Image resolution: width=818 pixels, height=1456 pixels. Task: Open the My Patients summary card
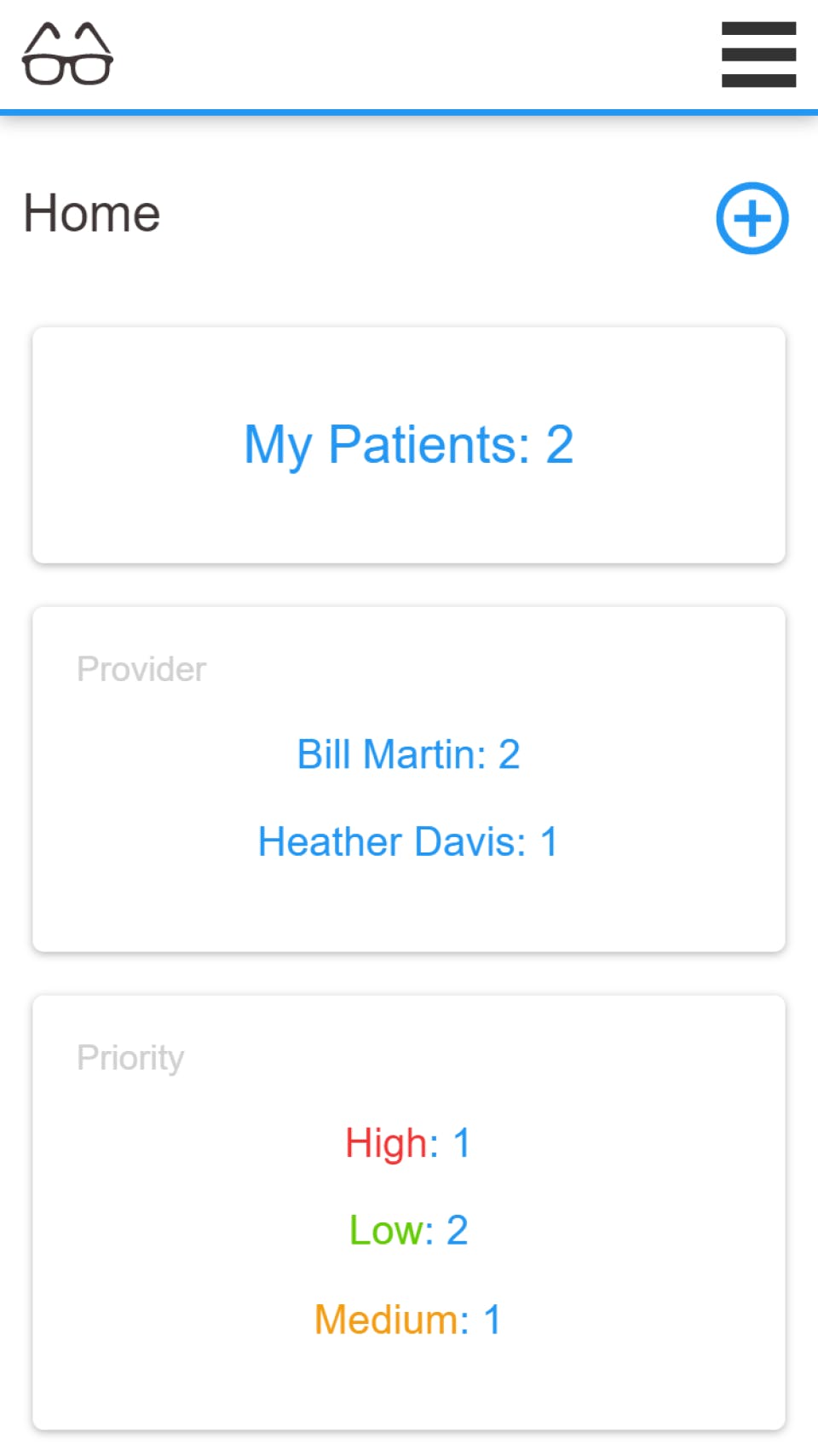[408, 443]
